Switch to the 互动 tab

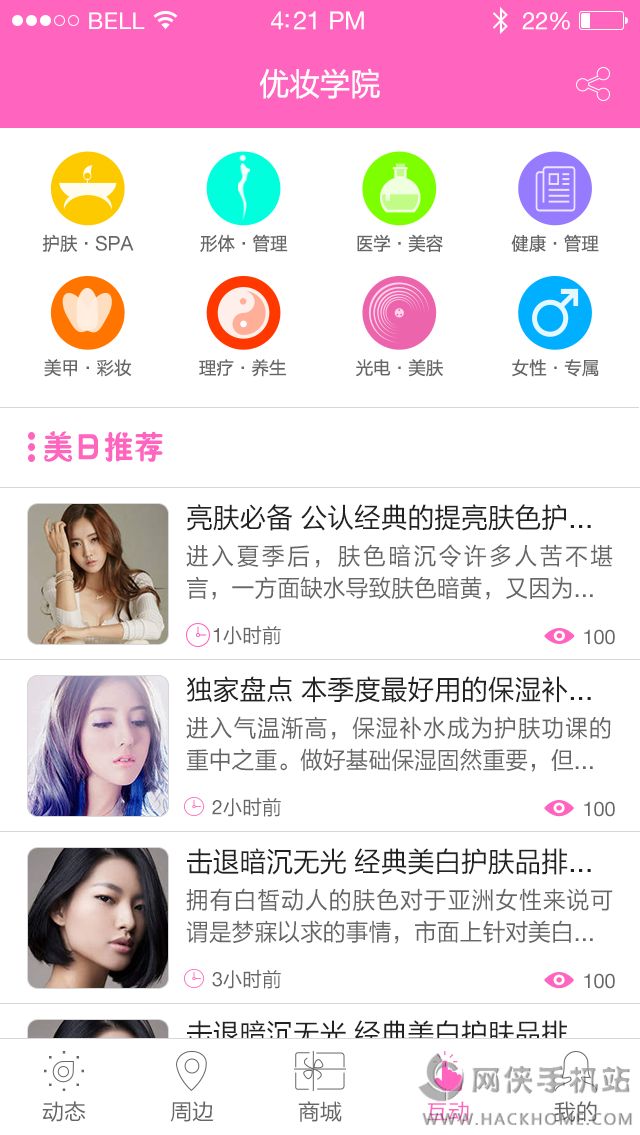pyautogui.click(x=448, y=1086)
